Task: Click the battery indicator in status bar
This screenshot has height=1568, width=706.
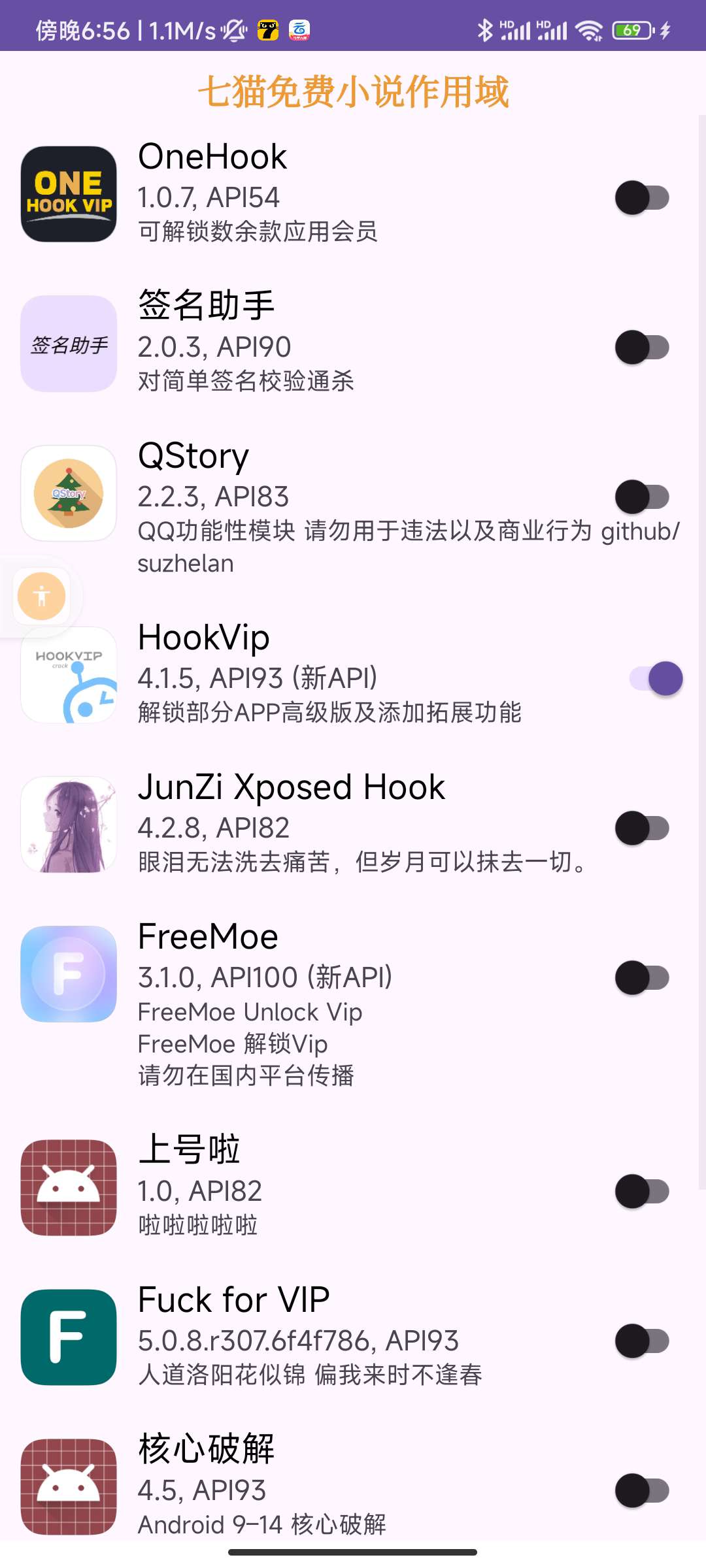Action: click(631, 29)
